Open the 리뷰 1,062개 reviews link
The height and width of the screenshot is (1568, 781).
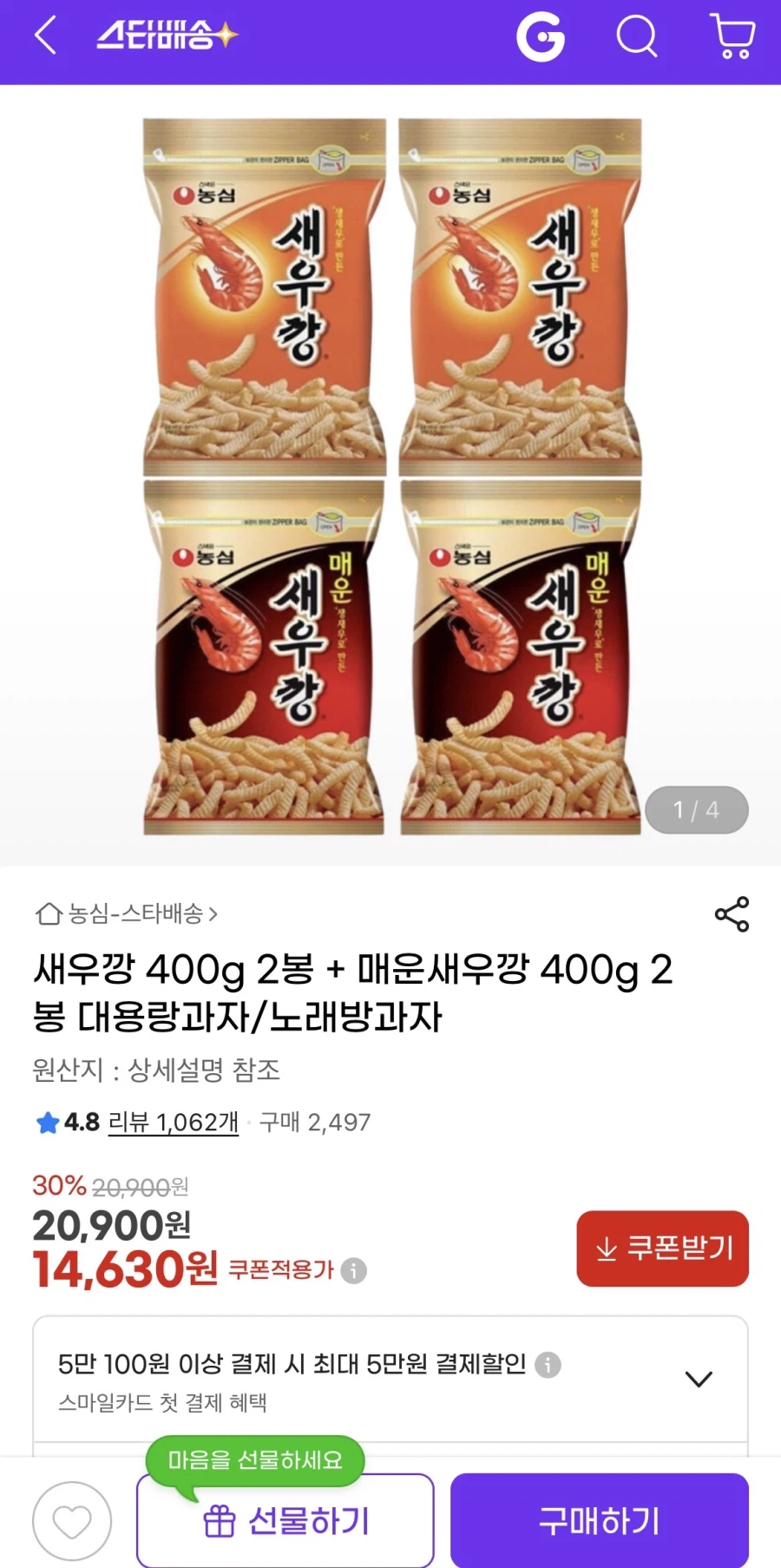point(172,1122)
